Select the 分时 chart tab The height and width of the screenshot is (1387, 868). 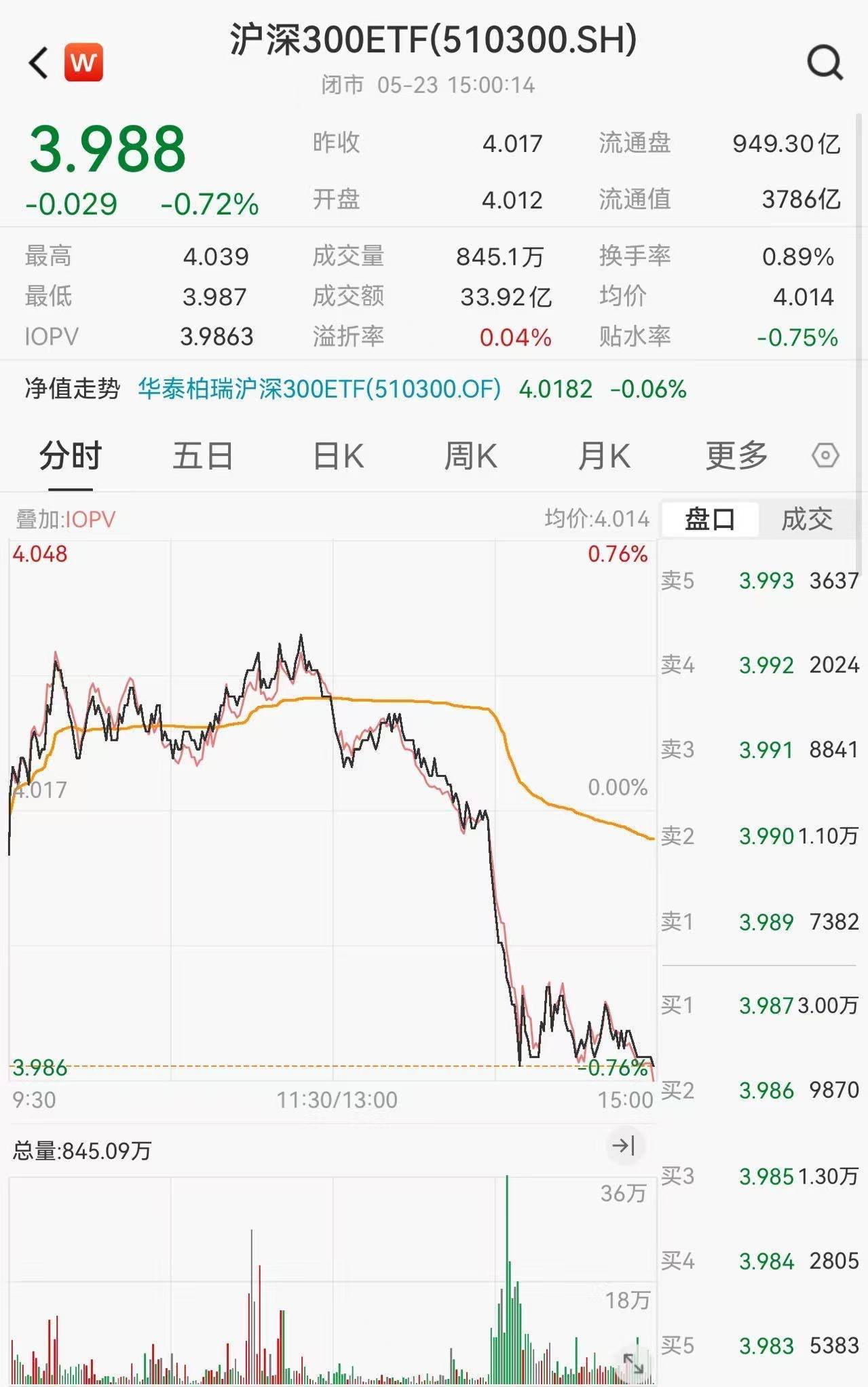point(70,455)
